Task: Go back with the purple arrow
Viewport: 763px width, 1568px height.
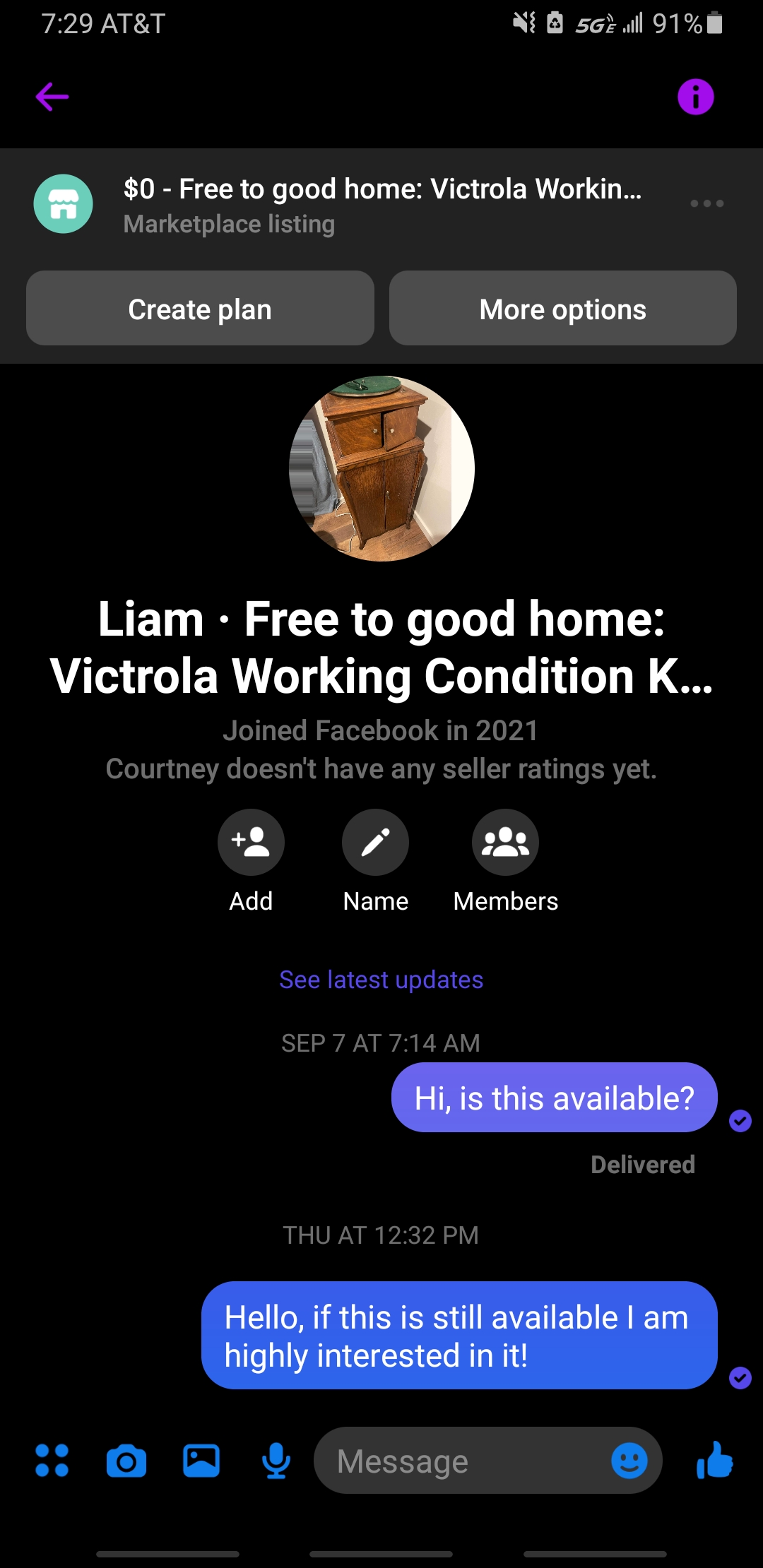Action: pos(52,97)
